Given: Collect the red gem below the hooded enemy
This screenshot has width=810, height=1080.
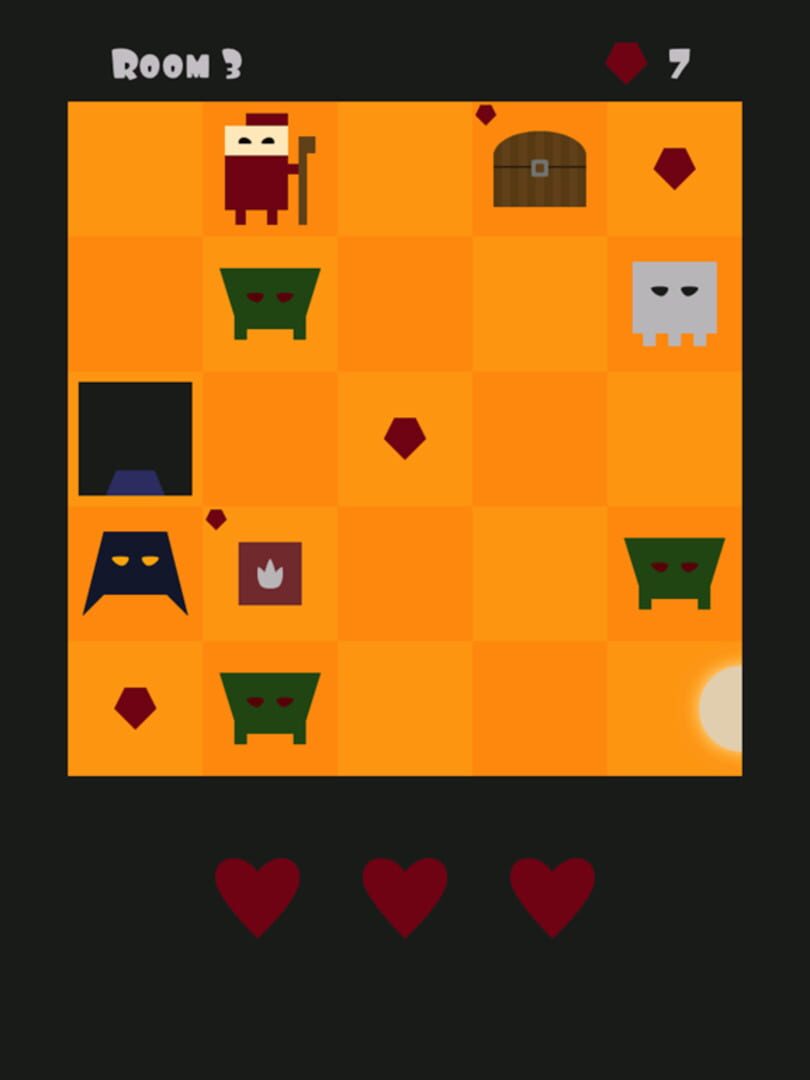Looking at the screenshot, I should (x=135, y=707).
